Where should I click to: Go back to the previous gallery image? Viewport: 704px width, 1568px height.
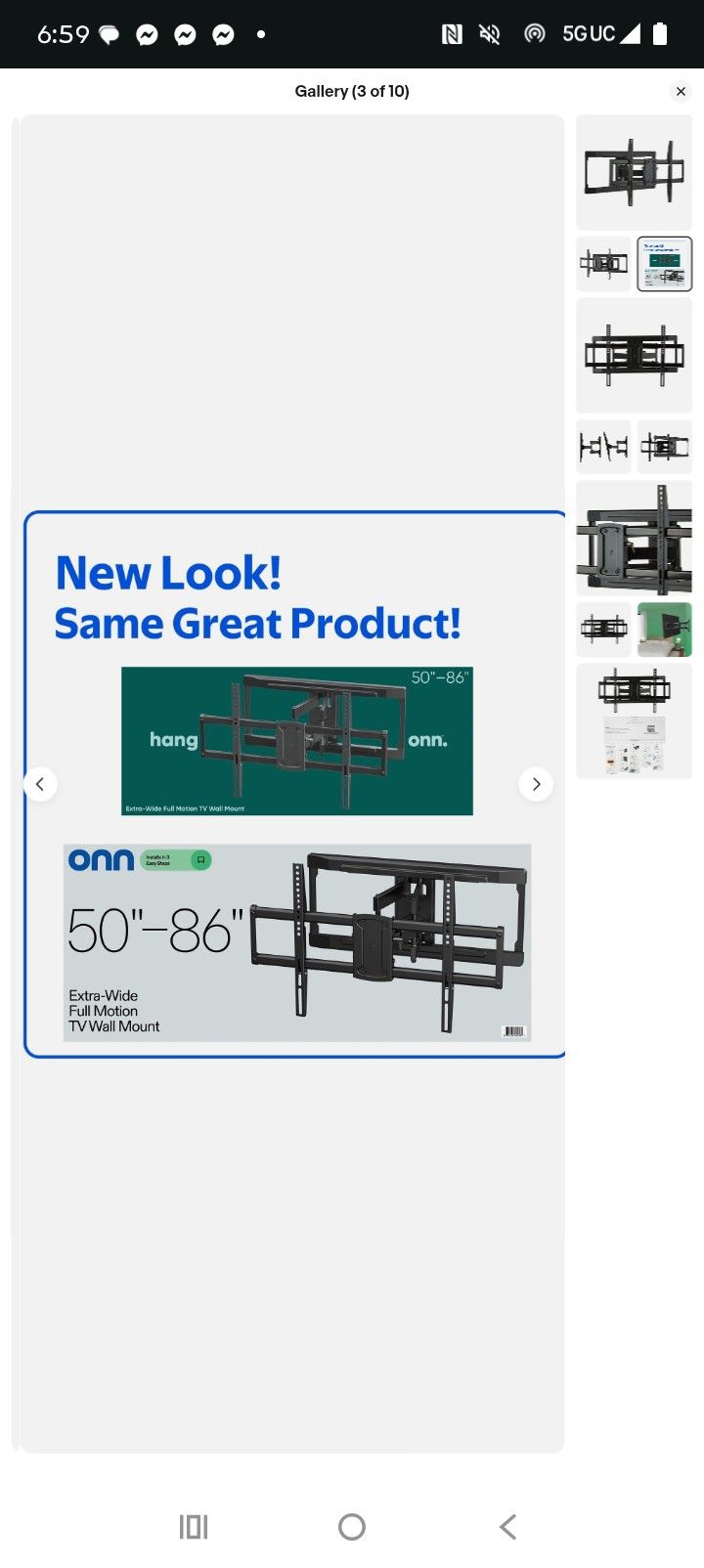pyautogui.click(x=40, y=784)
